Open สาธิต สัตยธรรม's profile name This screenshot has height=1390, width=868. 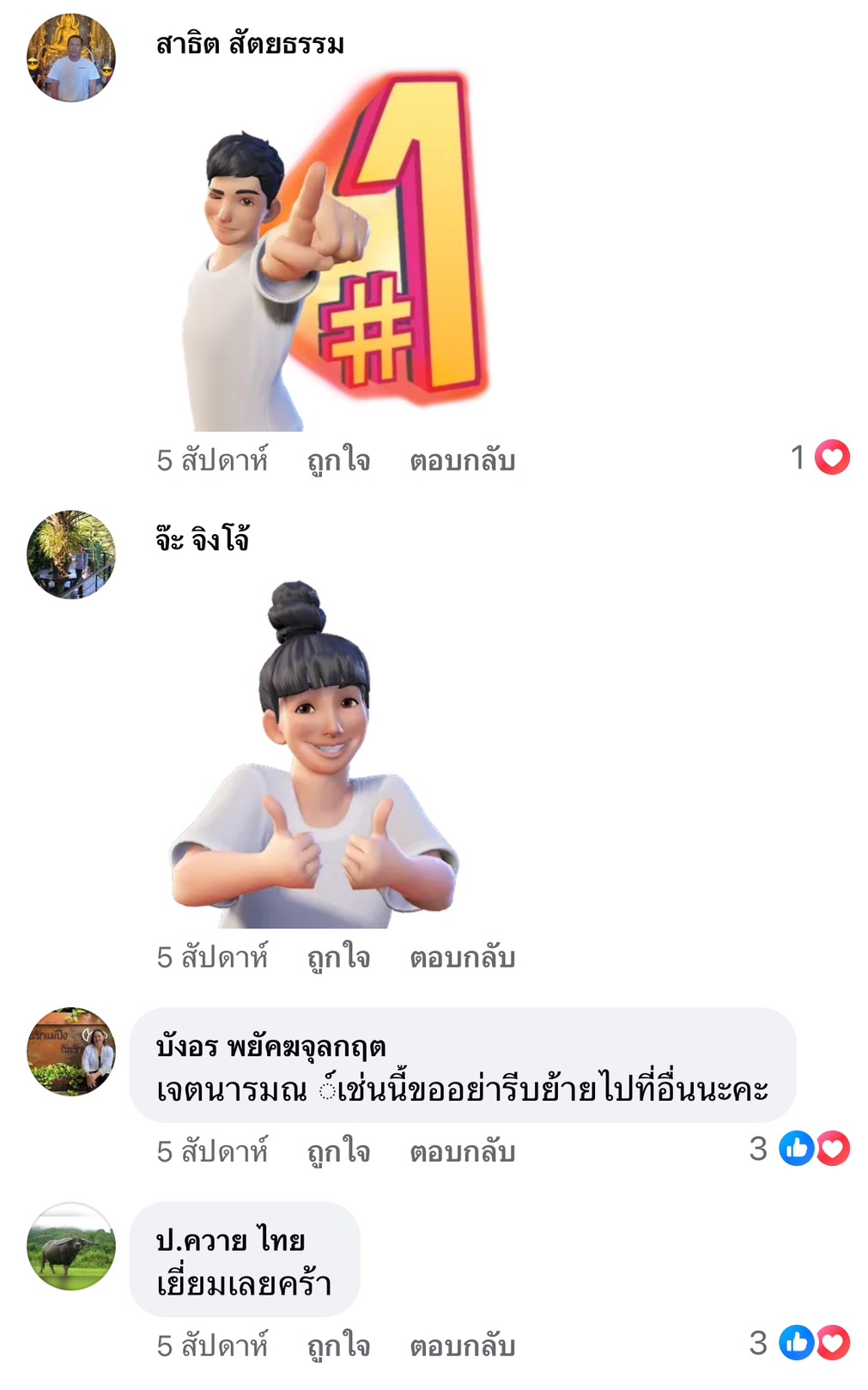(x=250, y=43)
